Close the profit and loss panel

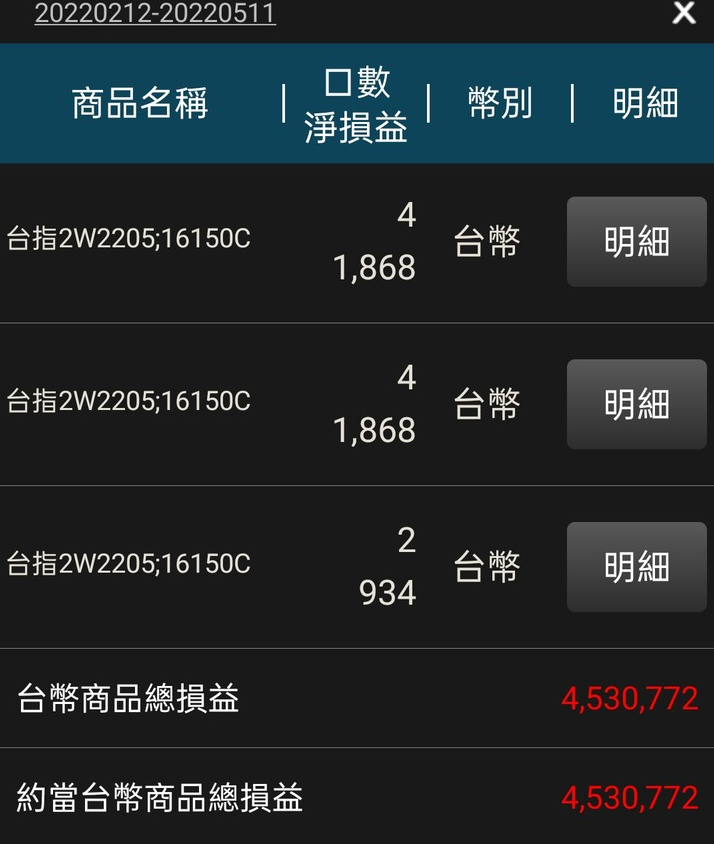(684, 13)
